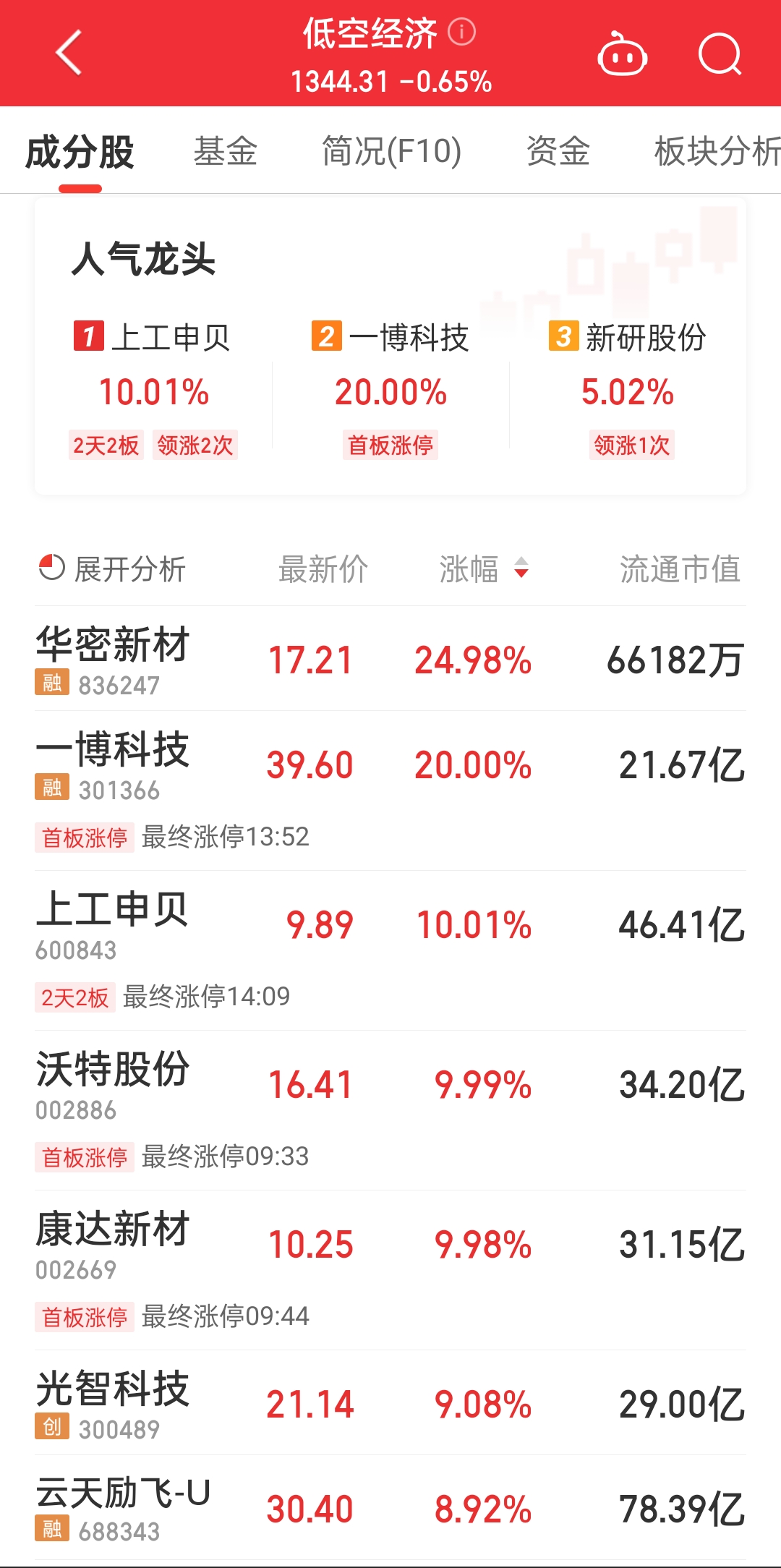Click the pie chart icon beside 展开分析
The height and width of the screenshot is (1568, 781).
click(x=48, y=570)
